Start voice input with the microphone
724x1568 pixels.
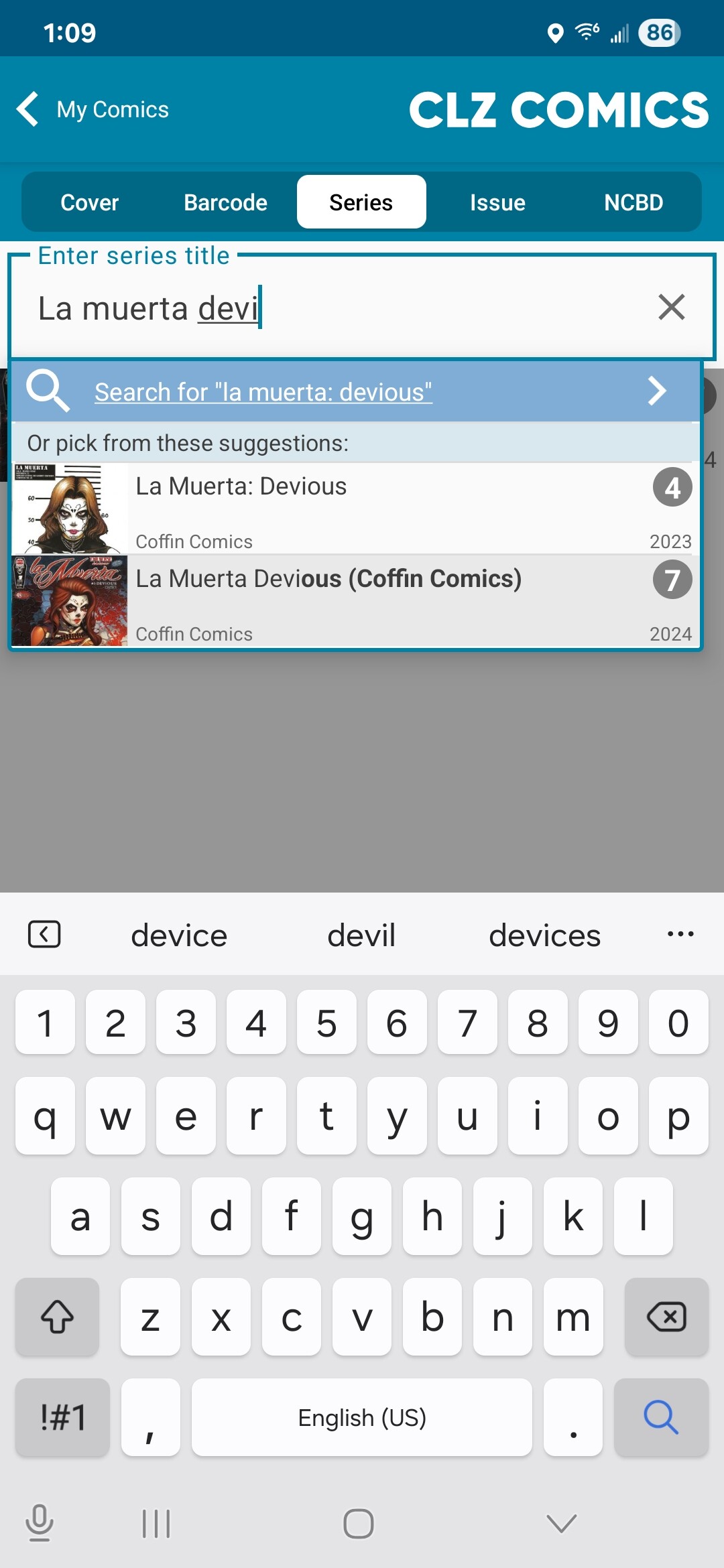point(40,1522)
